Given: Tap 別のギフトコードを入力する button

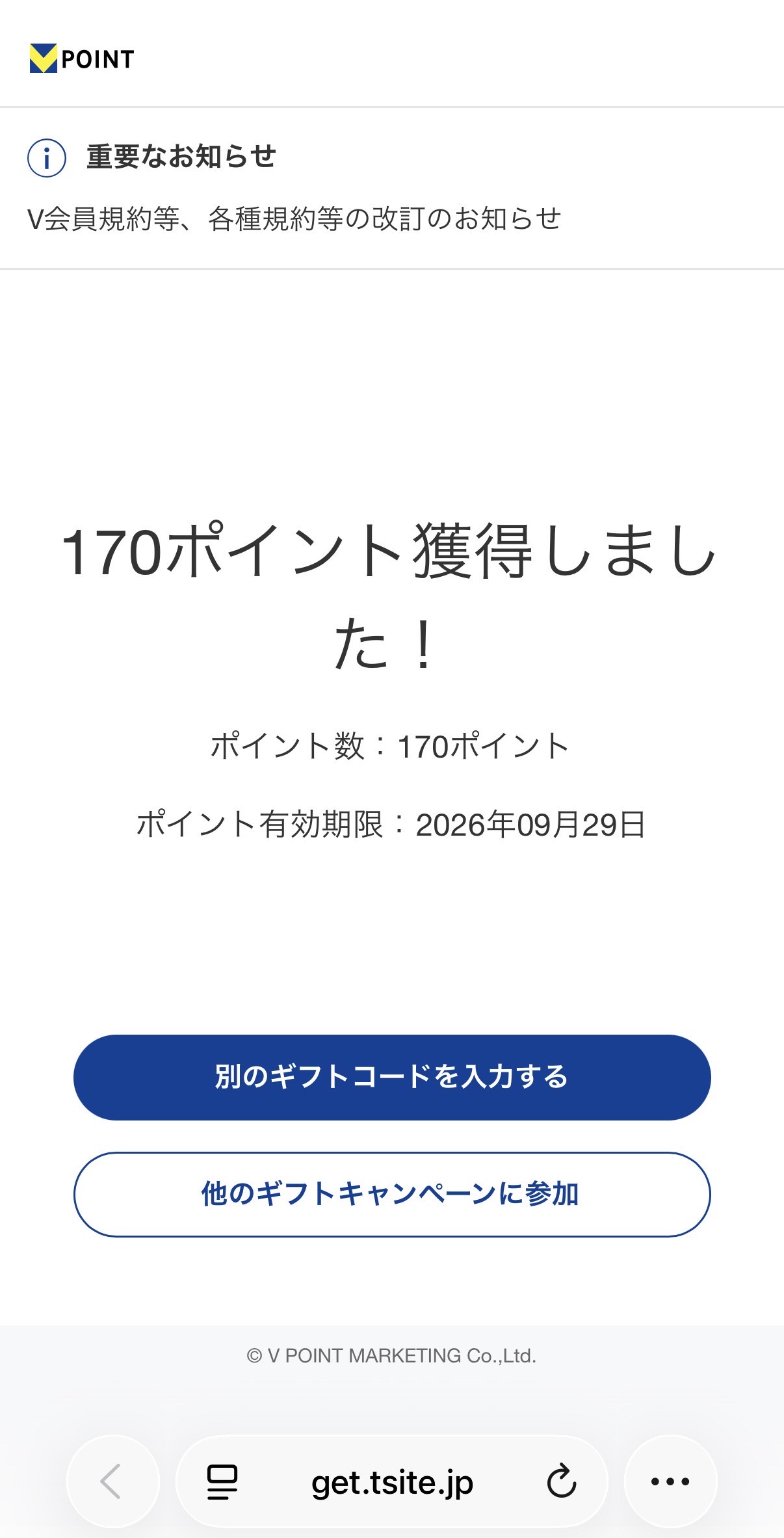Looking at the screenshot, I should click(391, 1077).
